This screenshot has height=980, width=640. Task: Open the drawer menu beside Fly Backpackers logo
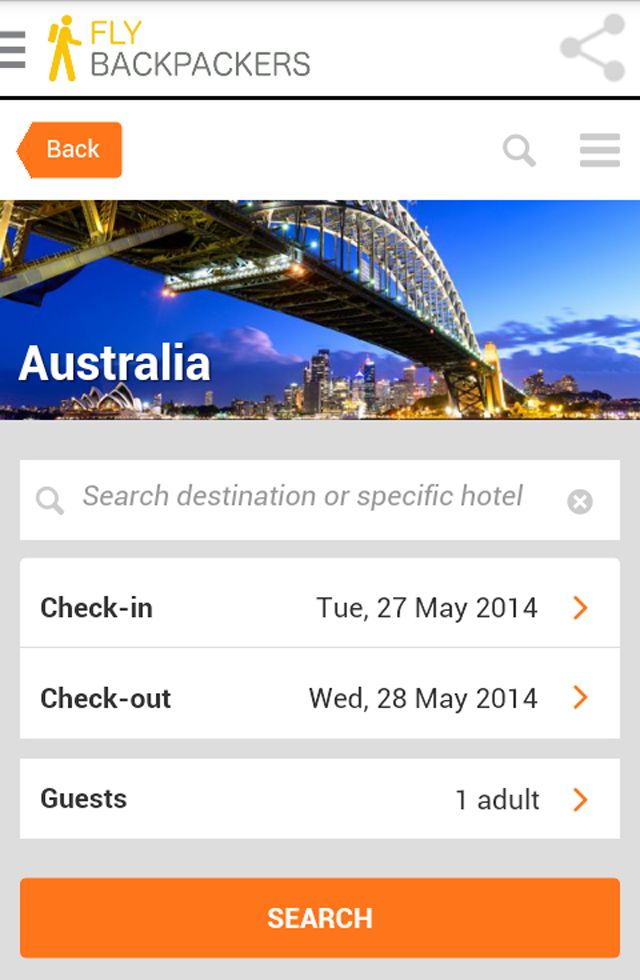[x=13, y=49]
